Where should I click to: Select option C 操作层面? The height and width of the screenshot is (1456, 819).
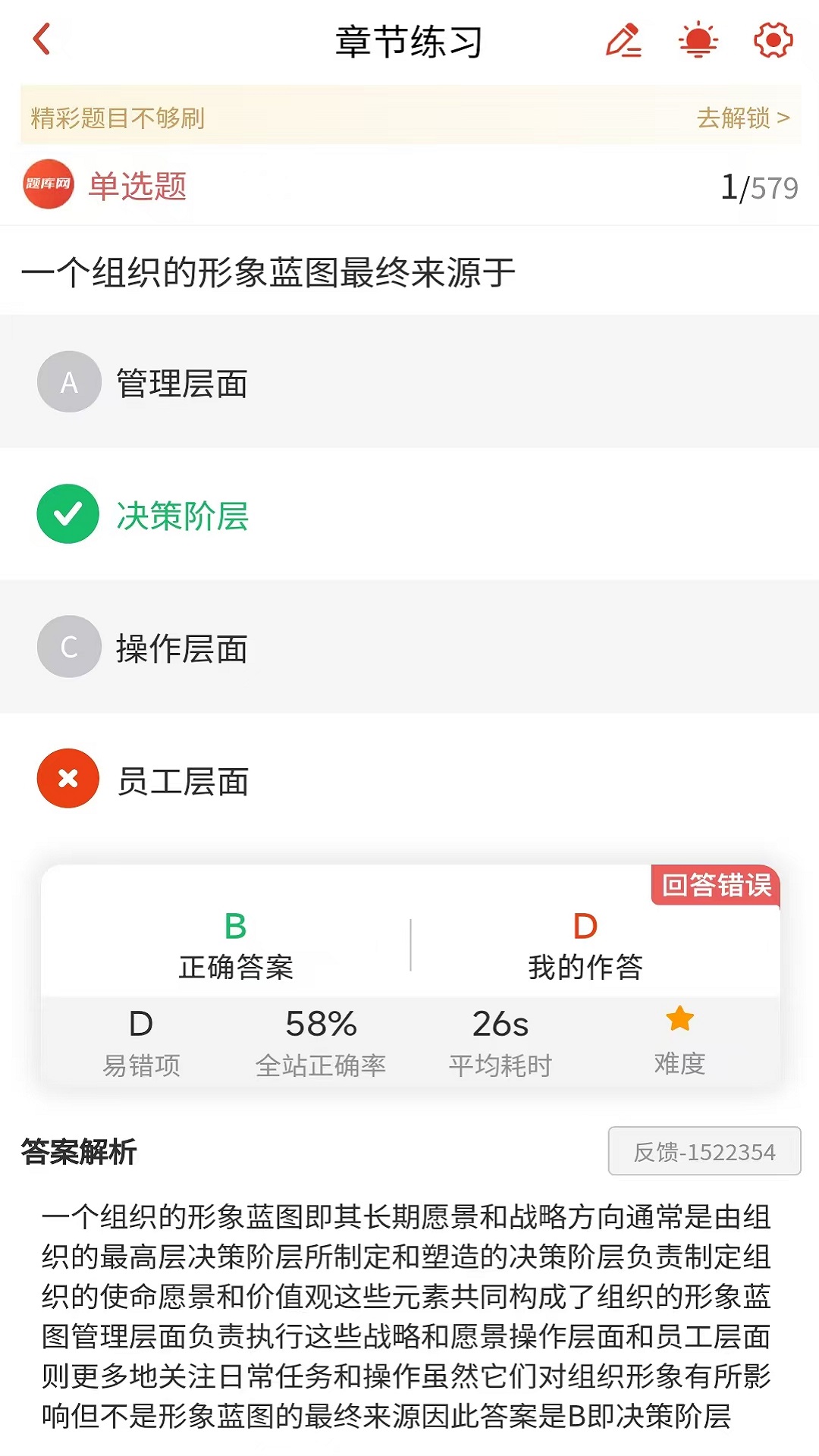(182, 647)
